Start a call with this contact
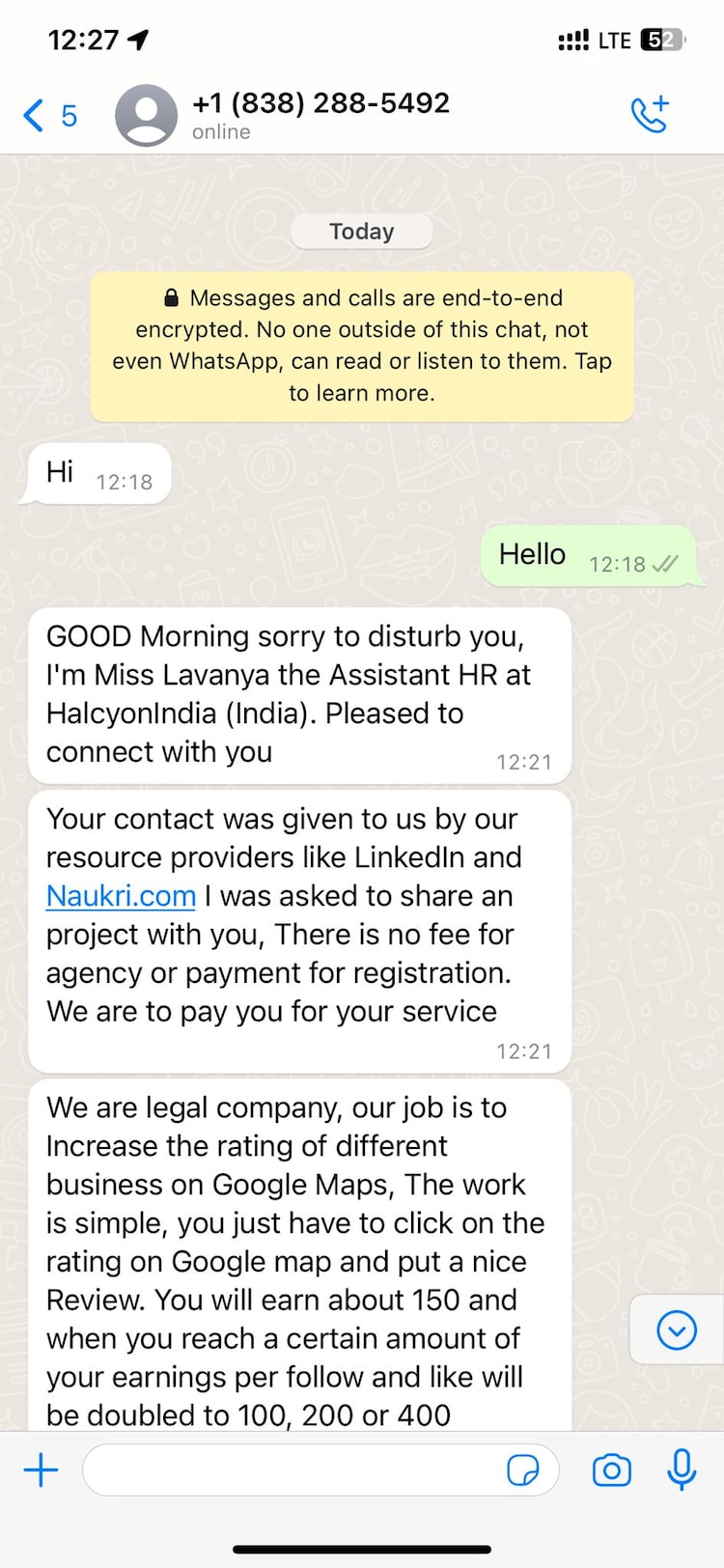The width and height of the screenshot is (724, 1568). [x=650, y=114]
